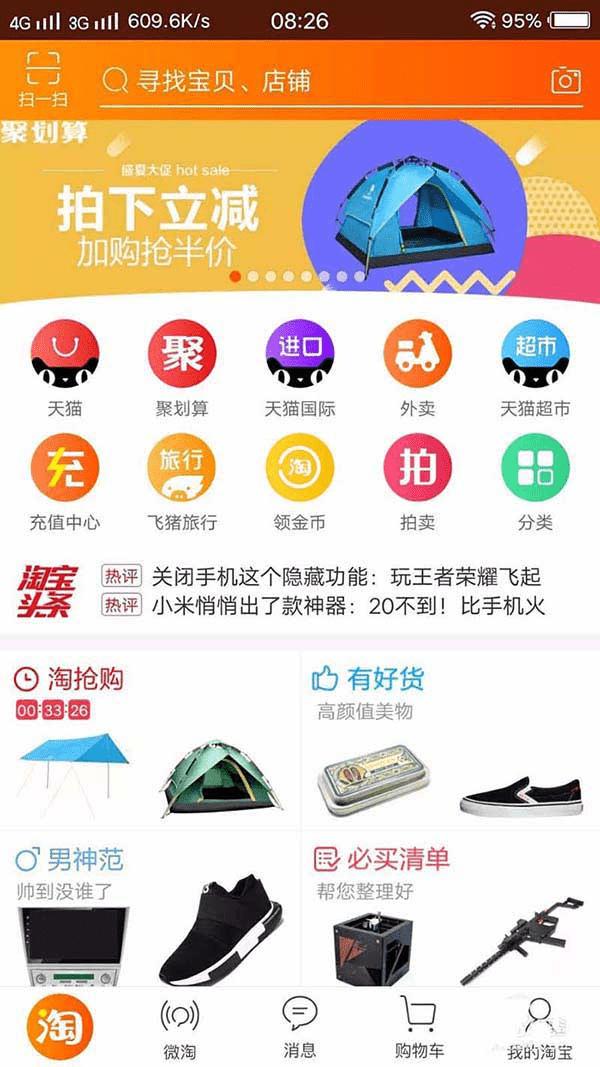Open 领金币 to collect coins
600x1067 pixels.
(x=299, y=478)
